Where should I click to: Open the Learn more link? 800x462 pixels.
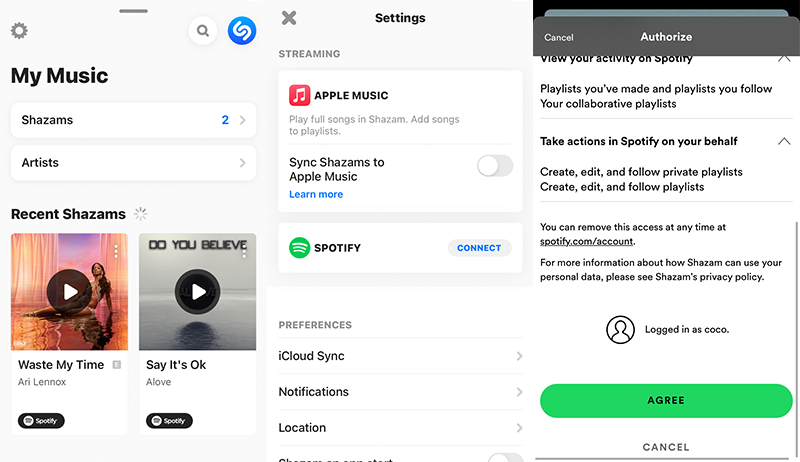316,194
